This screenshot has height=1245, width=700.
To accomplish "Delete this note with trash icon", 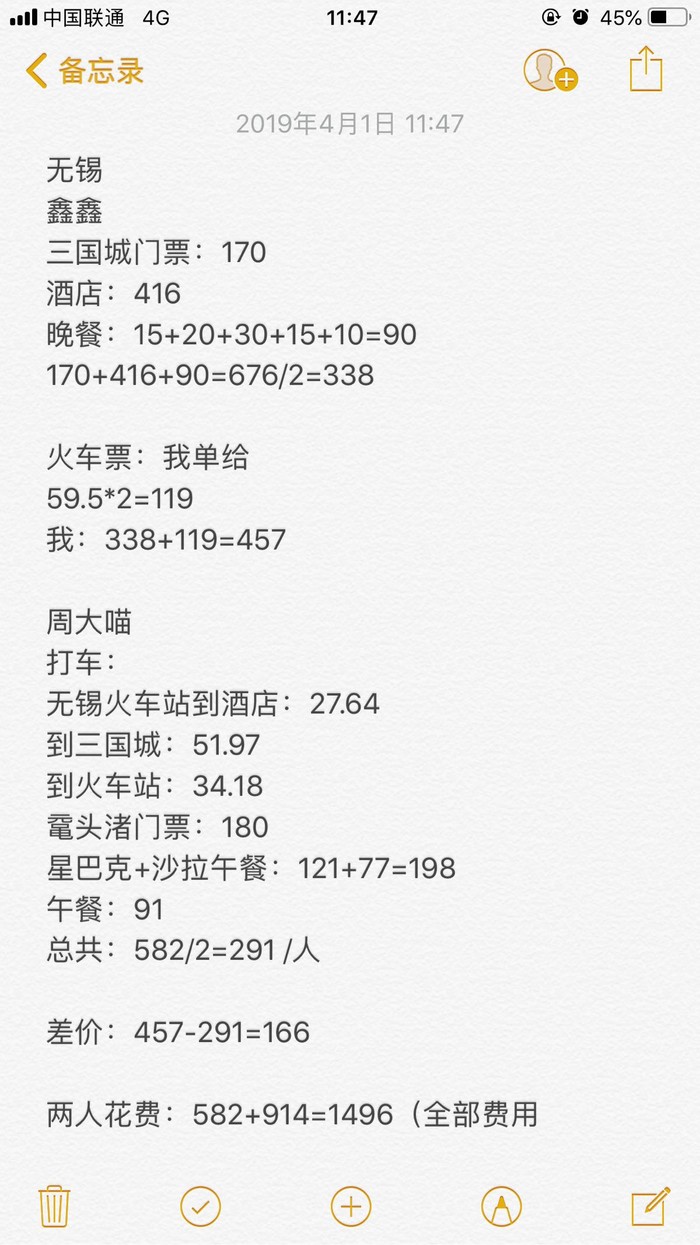I will pos(53,1206).
